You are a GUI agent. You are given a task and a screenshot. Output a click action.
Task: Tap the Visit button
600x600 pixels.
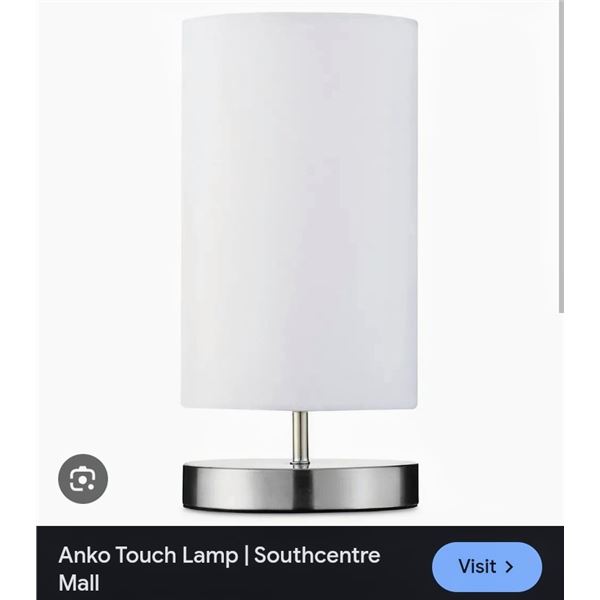[486, 567]
